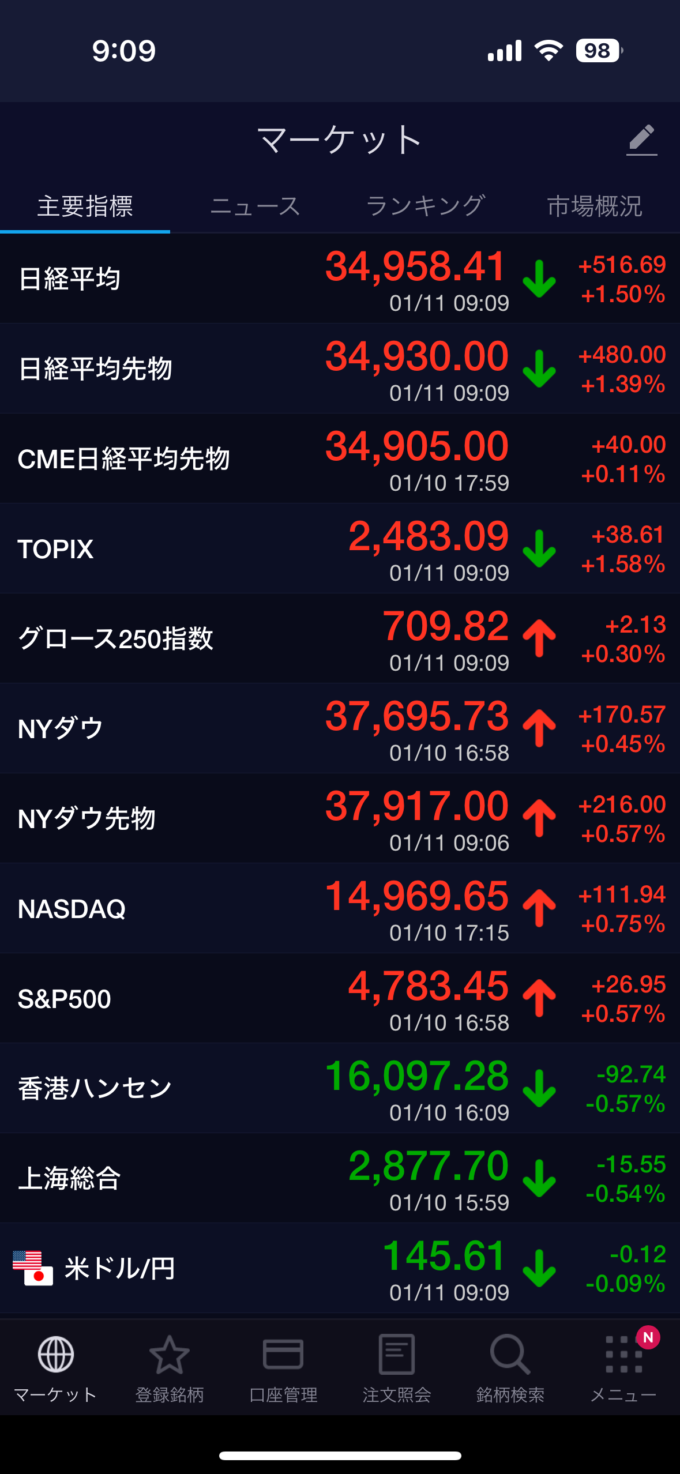View グロース250指数 details
The image size is (680, 1474).
tap(340, 638)
